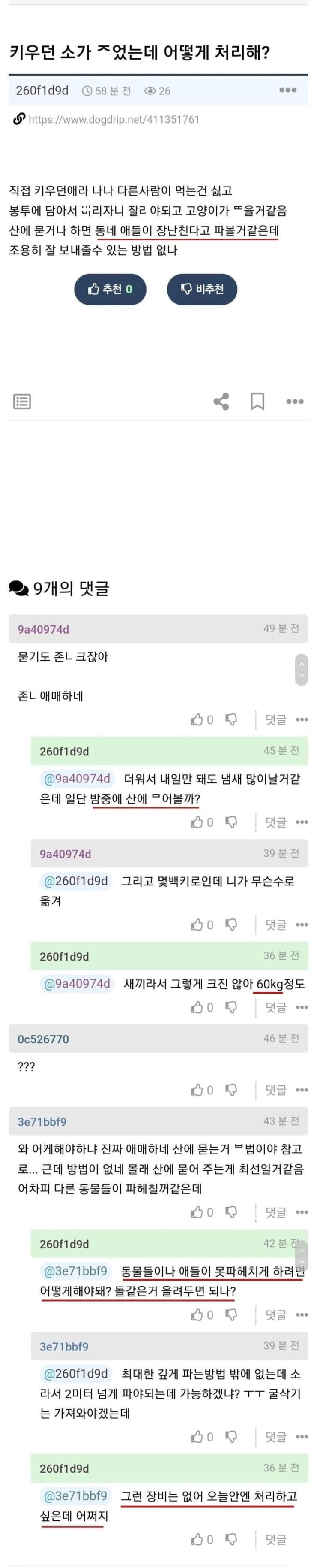Dislike the '밤중에 산에' reply
317x1568 pixels.
231,822
